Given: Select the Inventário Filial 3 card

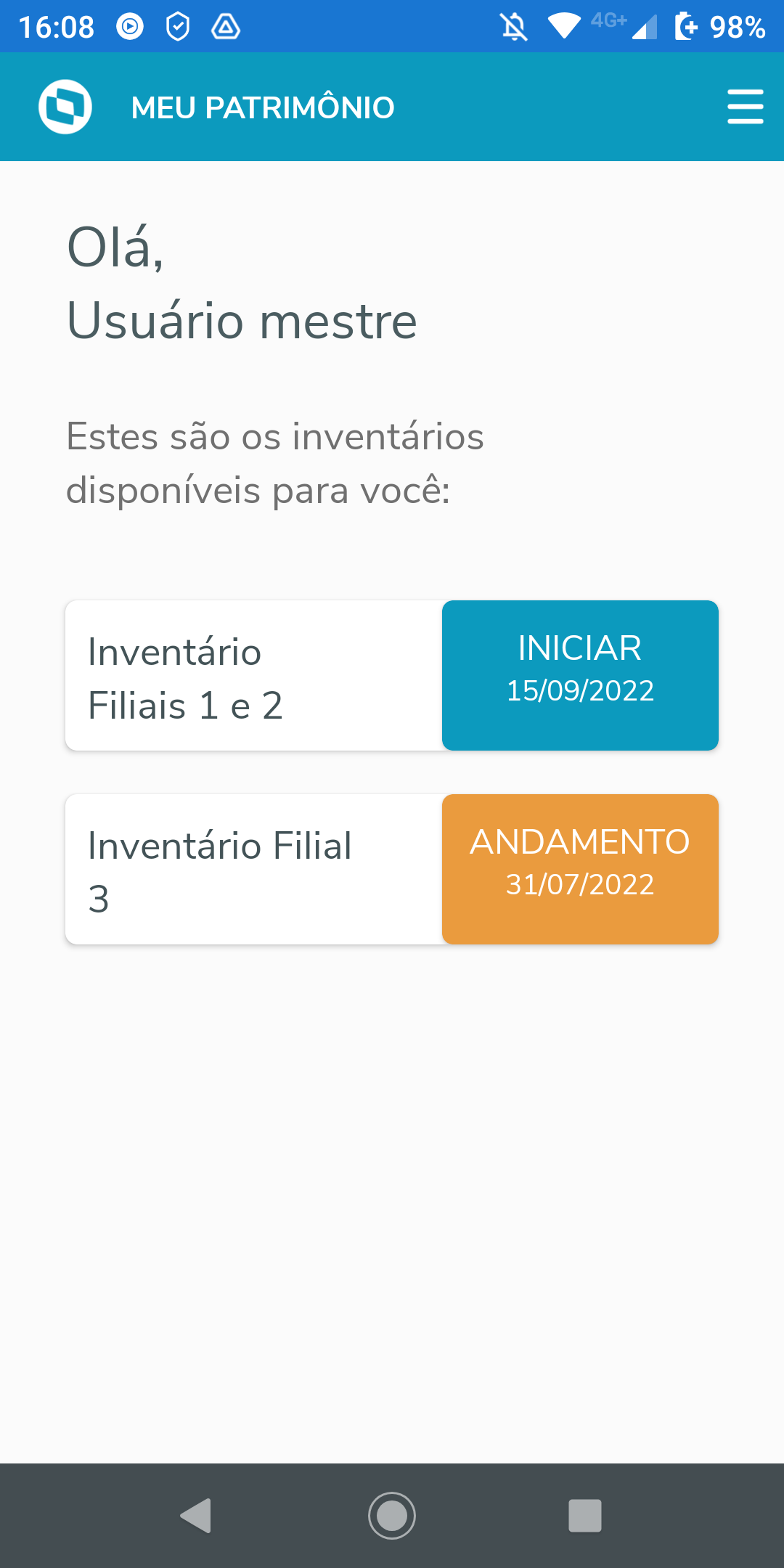Looking at the screenshot, I should click(254, 870).
